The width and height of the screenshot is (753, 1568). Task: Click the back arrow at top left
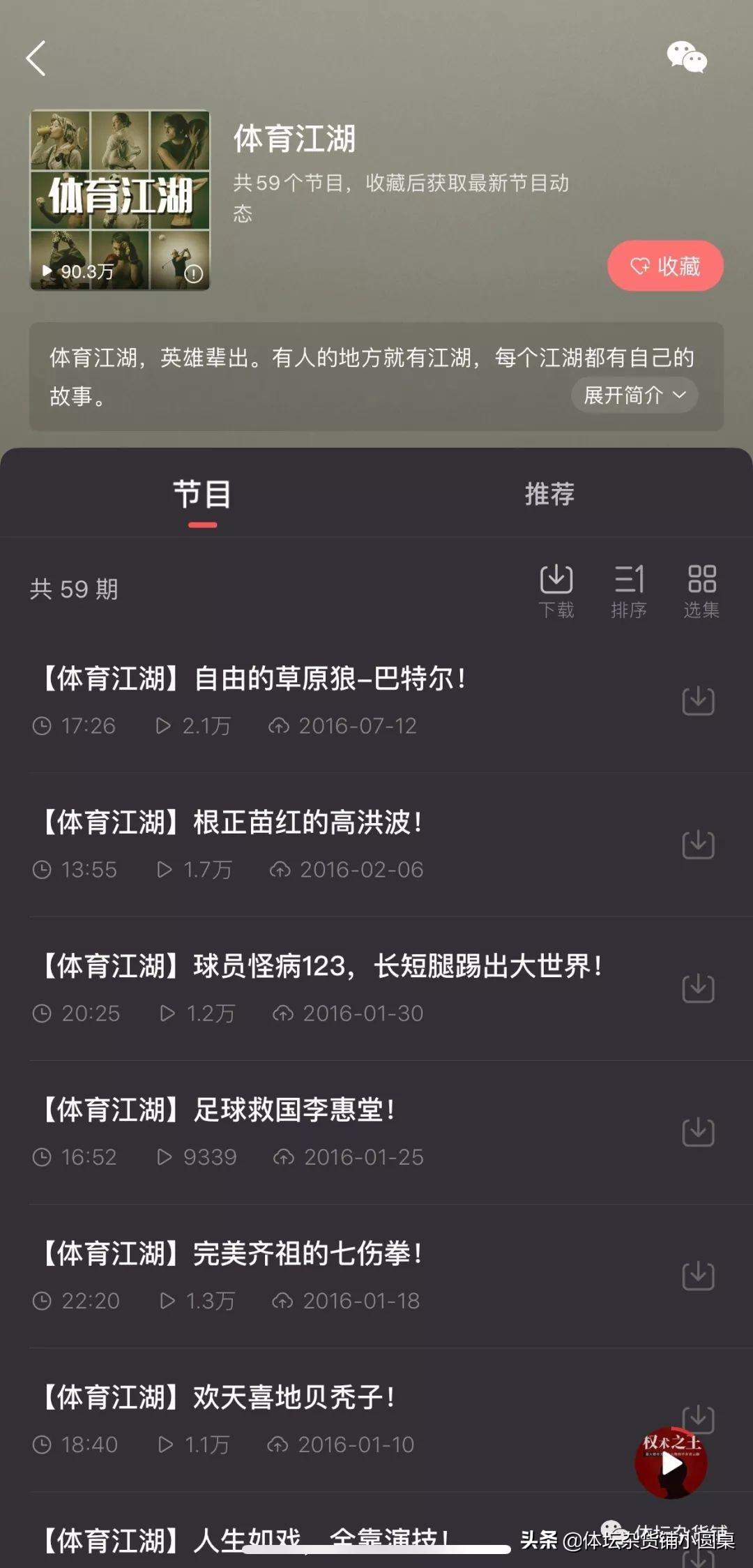(36, 59)
